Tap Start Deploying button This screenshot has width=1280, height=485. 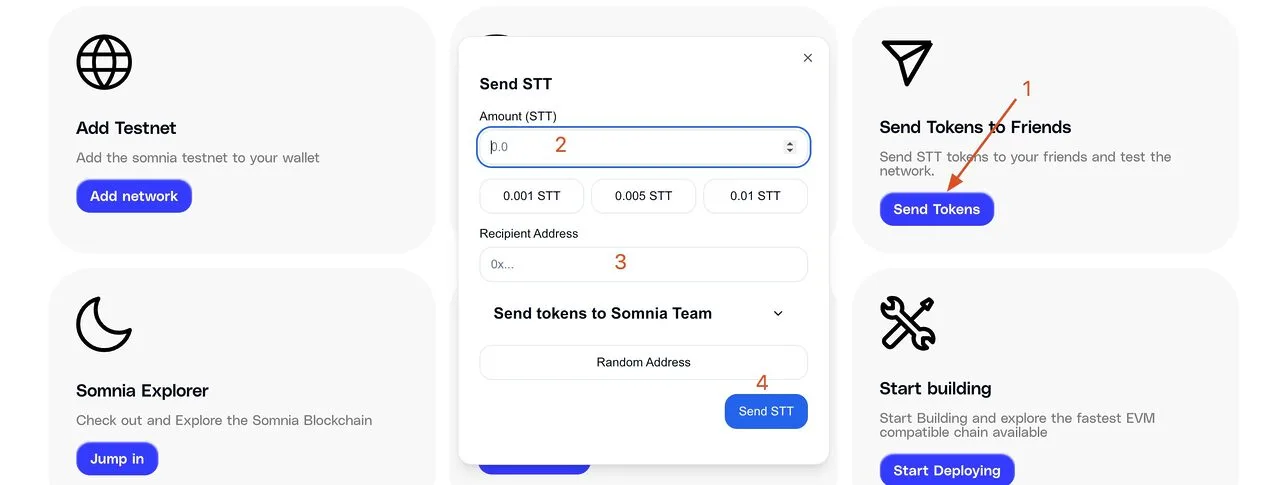click(x=946, y=470)
